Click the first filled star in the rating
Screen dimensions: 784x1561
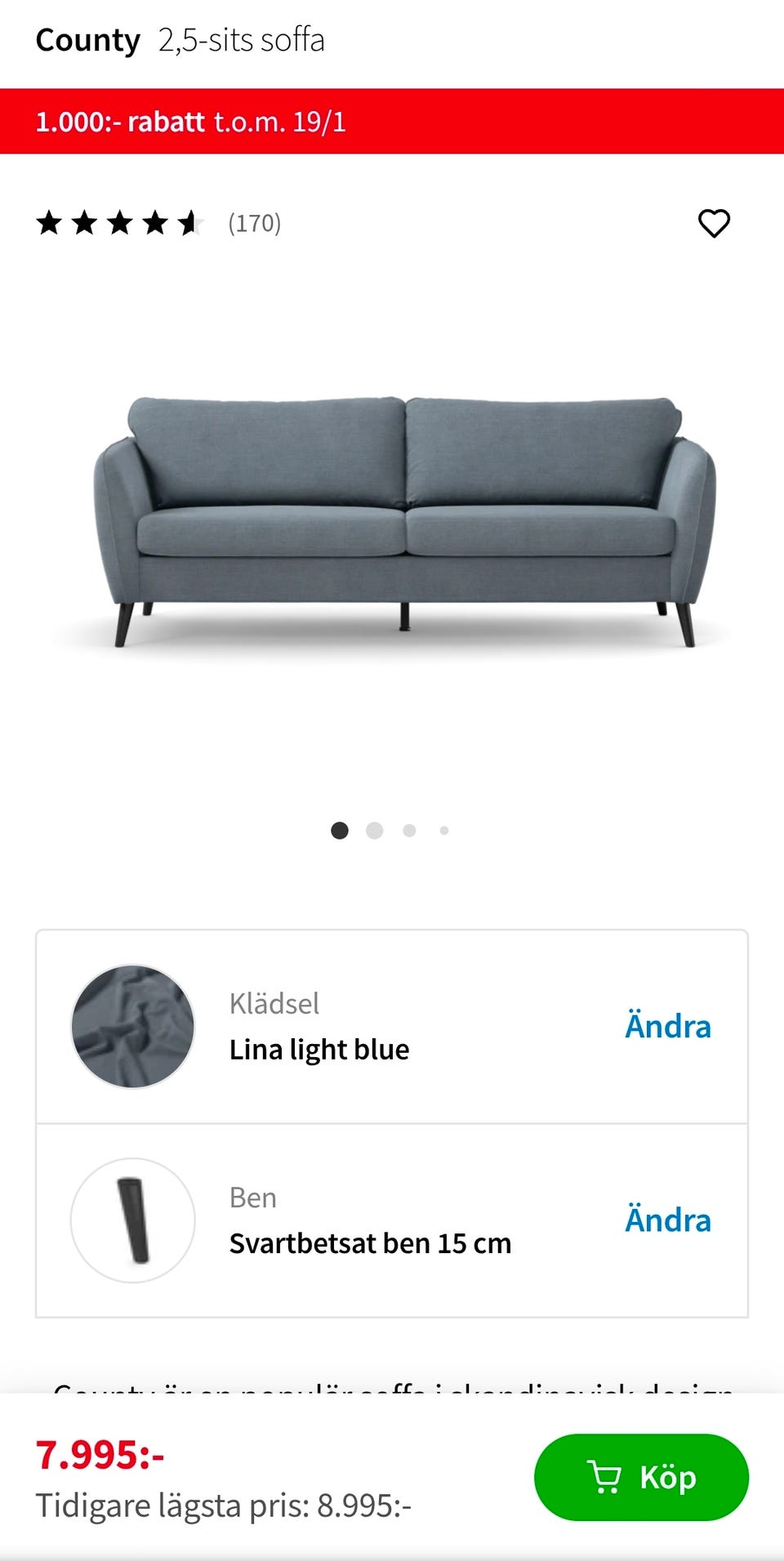coord(49,223)
